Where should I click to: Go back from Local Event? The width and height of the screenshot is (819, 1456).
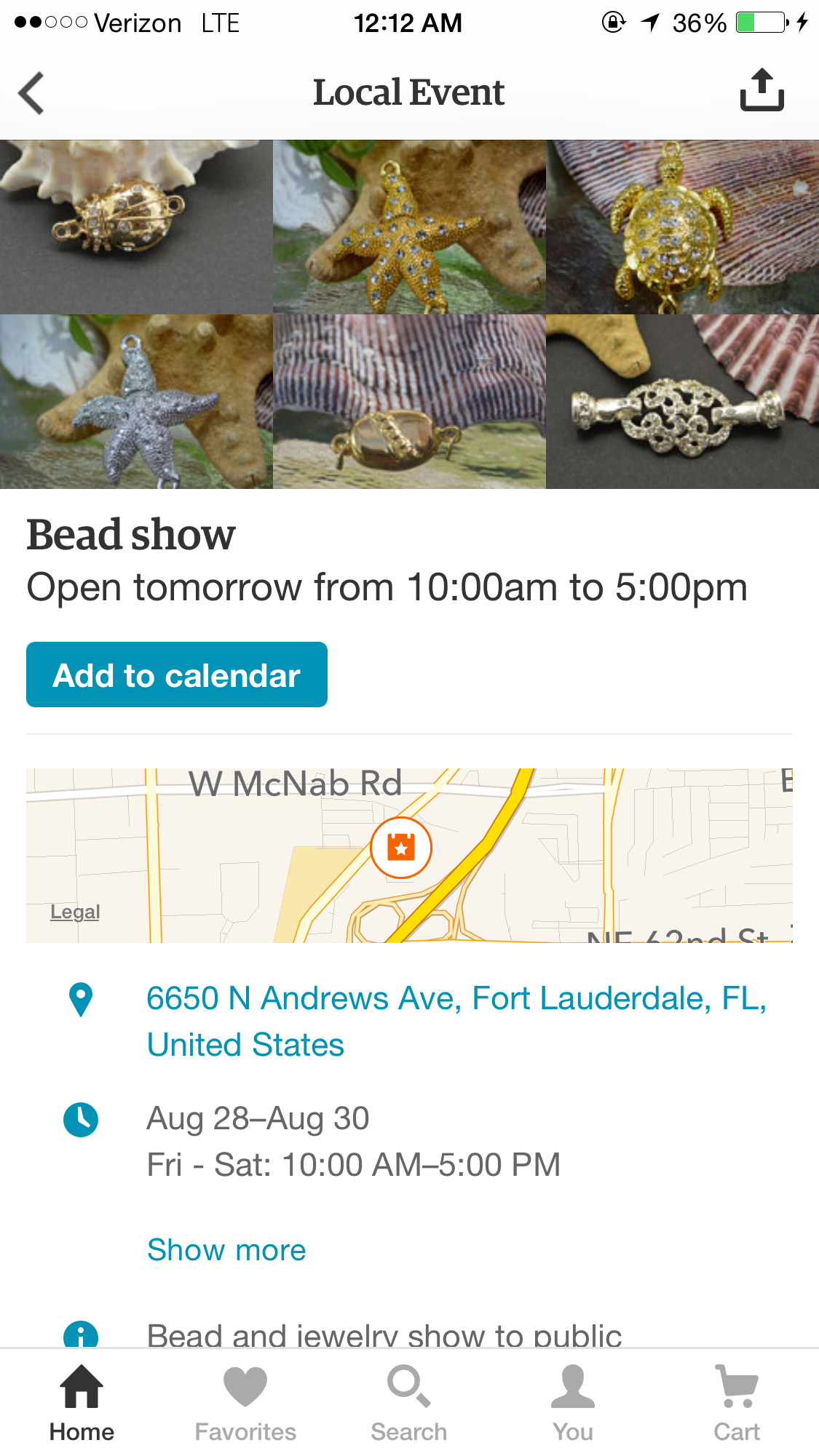(31, 92)
